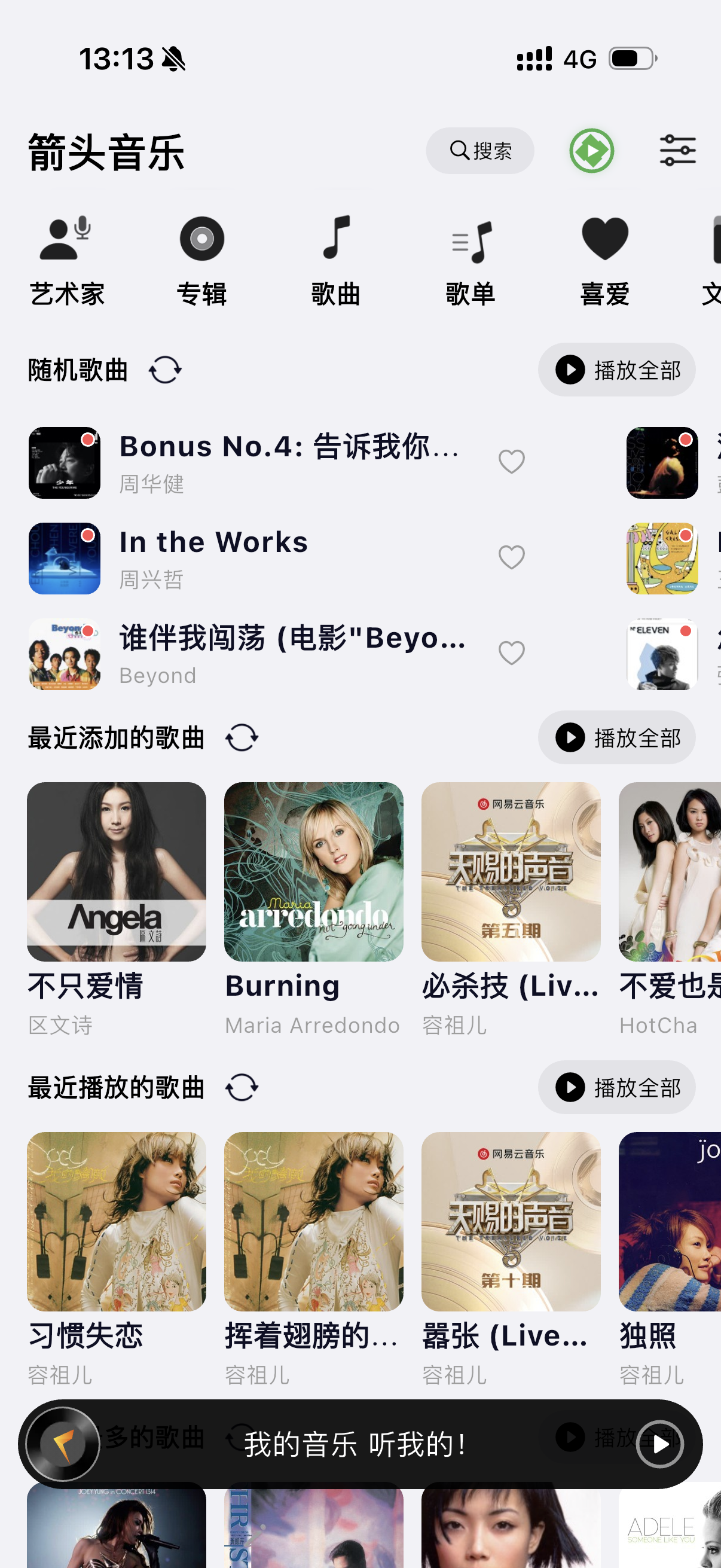Play 谁伴我闯荡 by Beyond
This screenshot has width=721, height=1568.
[x=292, y=653]
